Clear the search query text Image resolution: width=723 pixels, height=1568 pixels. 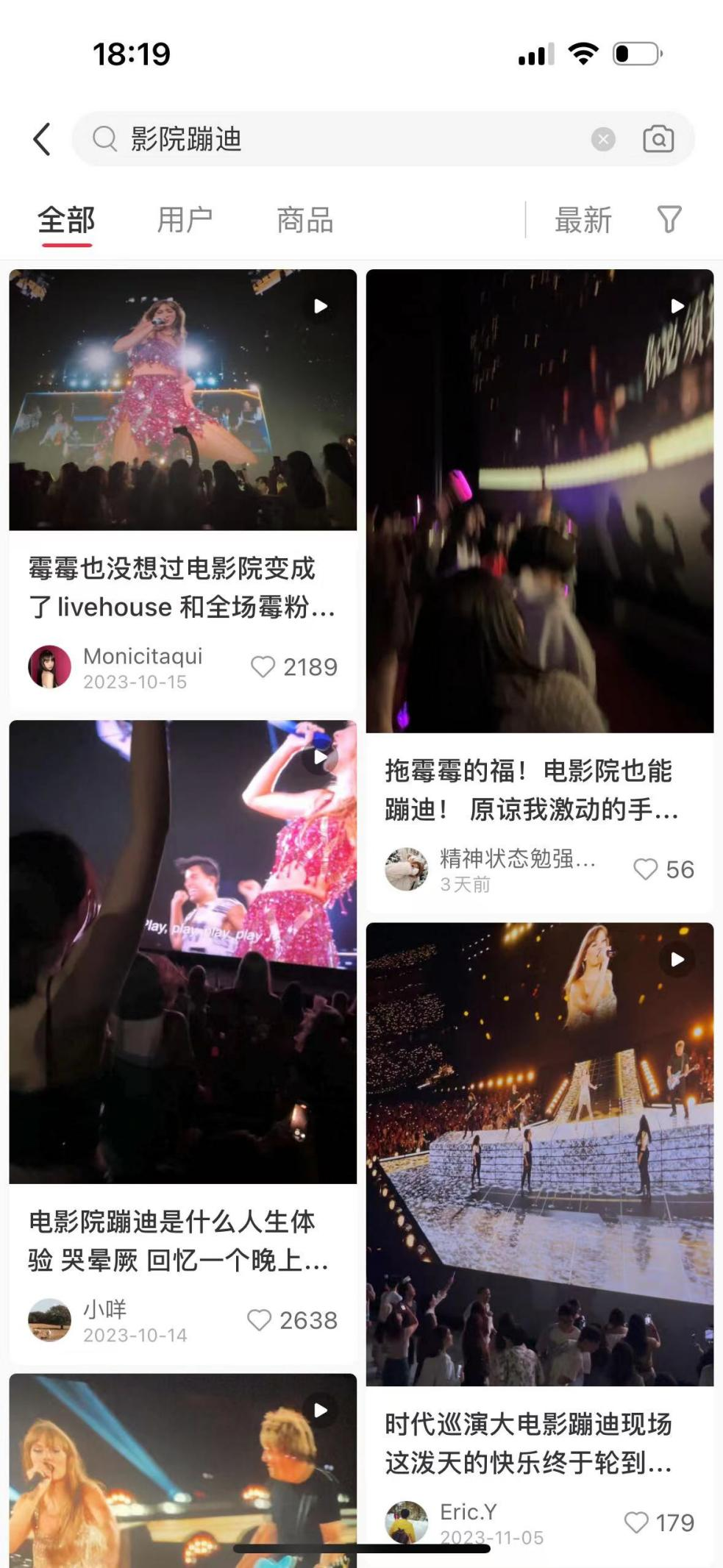603,139
